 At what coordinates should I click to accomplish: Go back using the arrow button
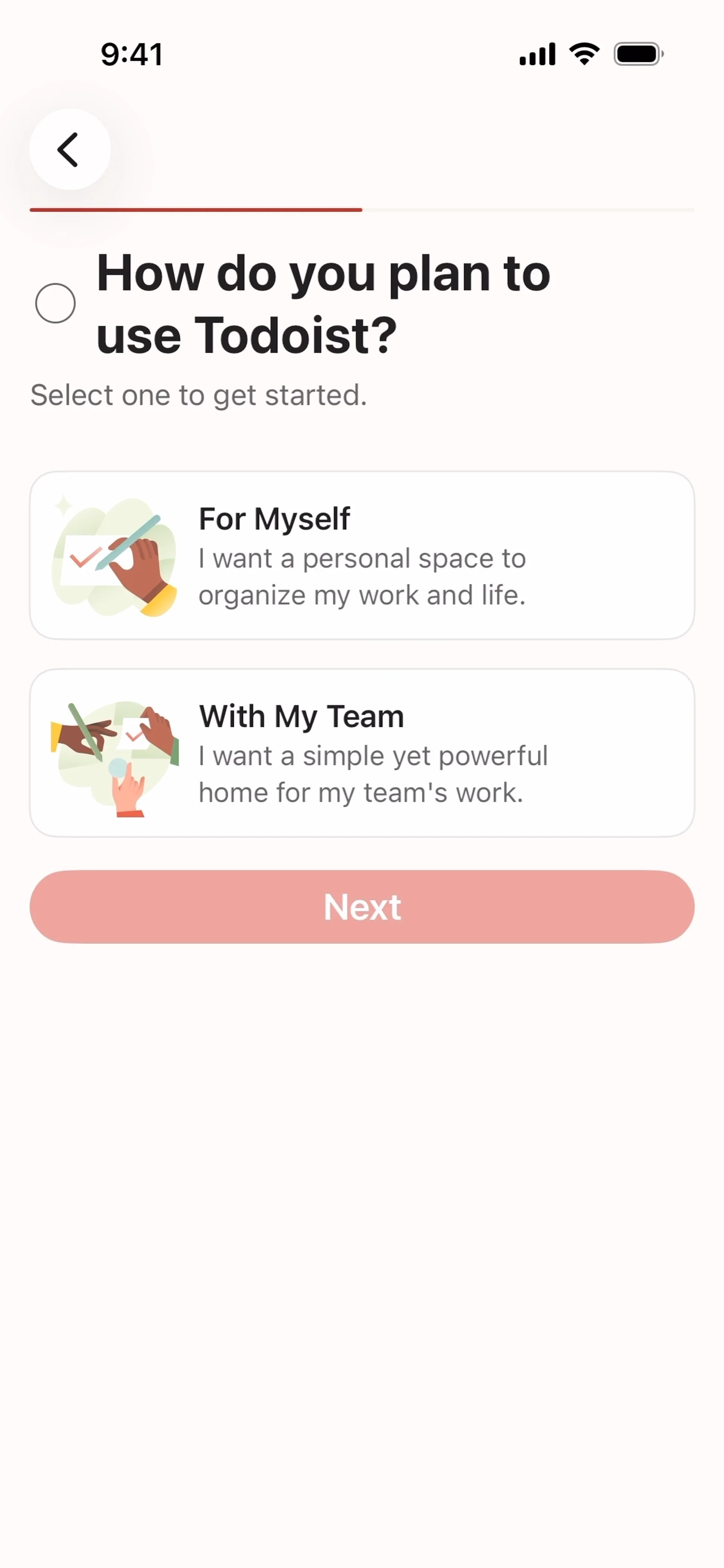click(69, 149)
